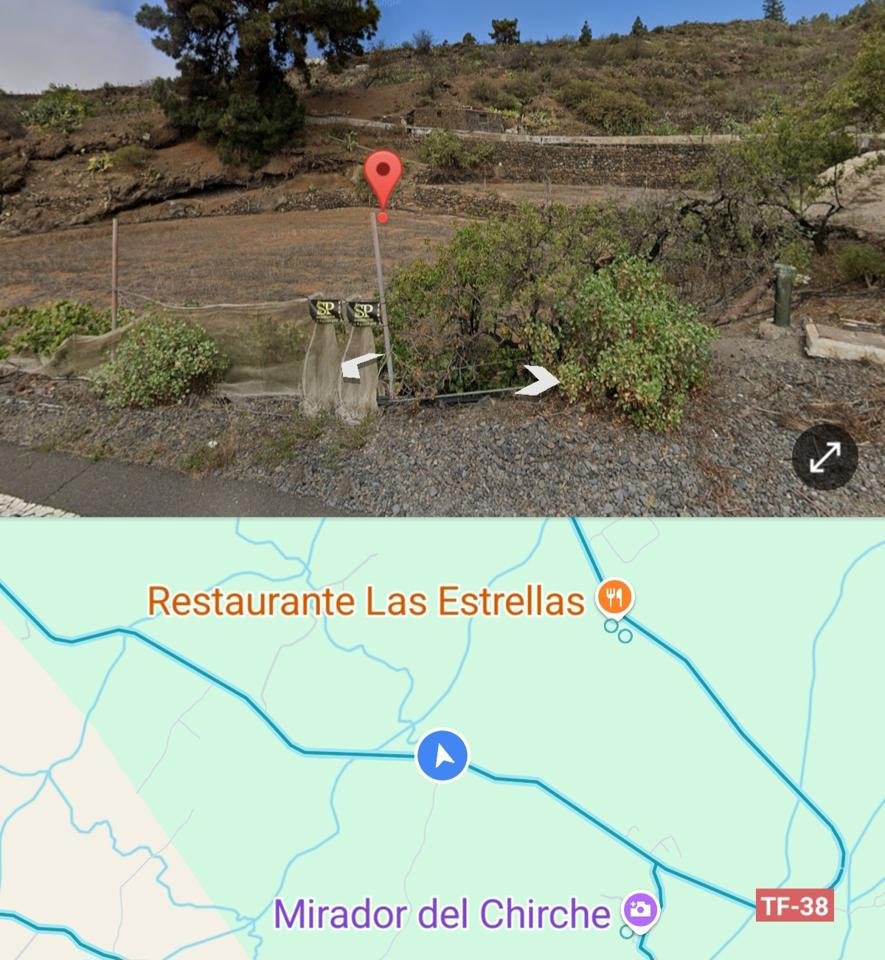This screenshot has height=960, width=885.
Task: Open Mirador del Chirche viewpoint marker
Action: [x=639, y=910]
